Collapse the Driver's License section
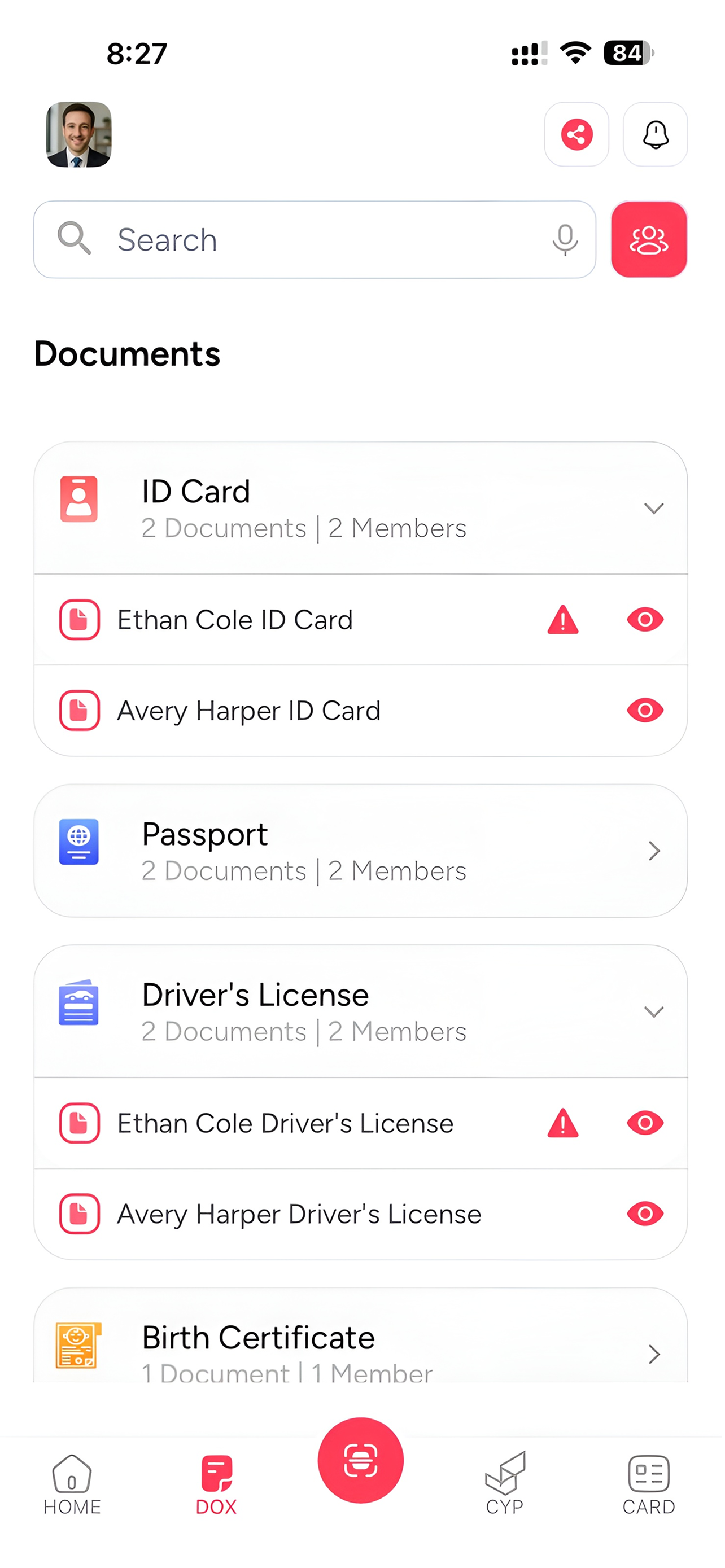 (654, 1011)
